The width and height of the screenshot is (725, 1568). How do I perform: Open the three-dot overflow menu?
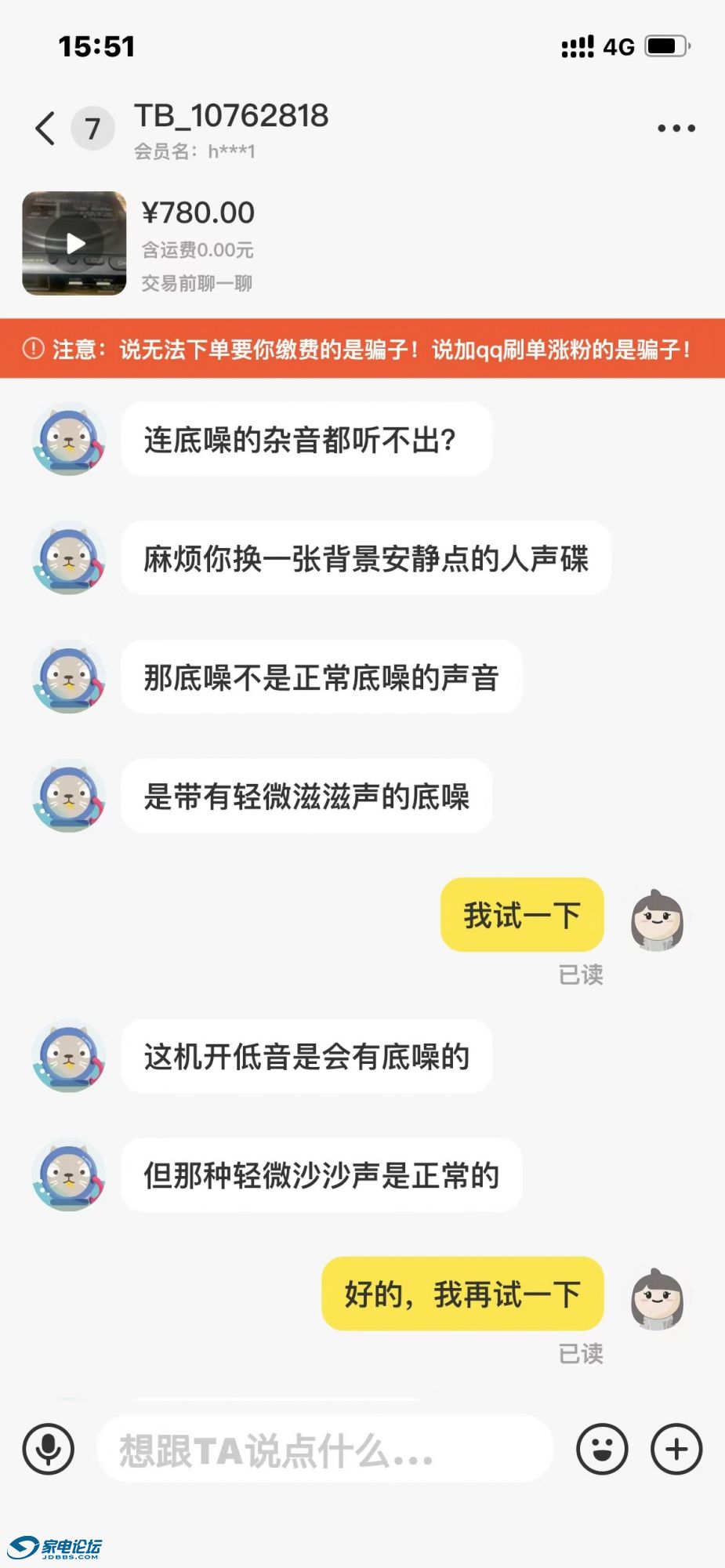tap(676, 128)
